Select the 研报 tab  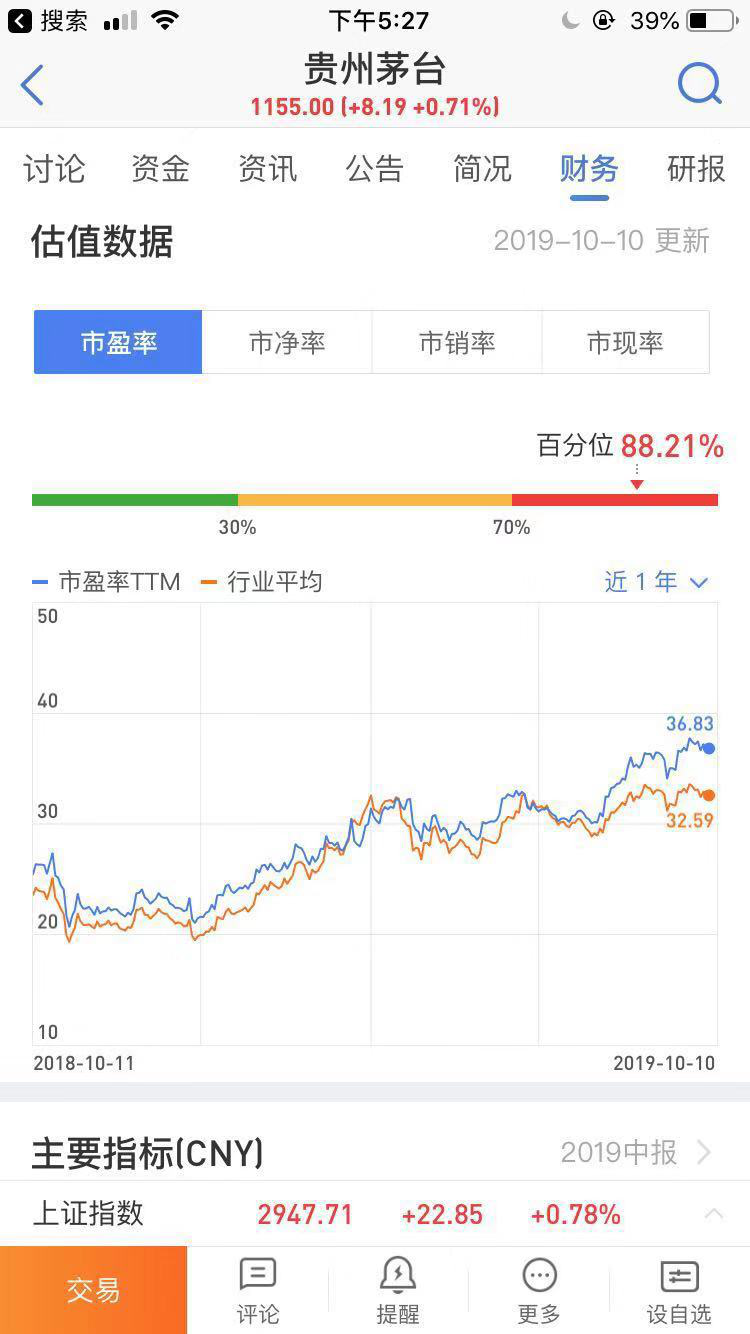tap(696, 169)
